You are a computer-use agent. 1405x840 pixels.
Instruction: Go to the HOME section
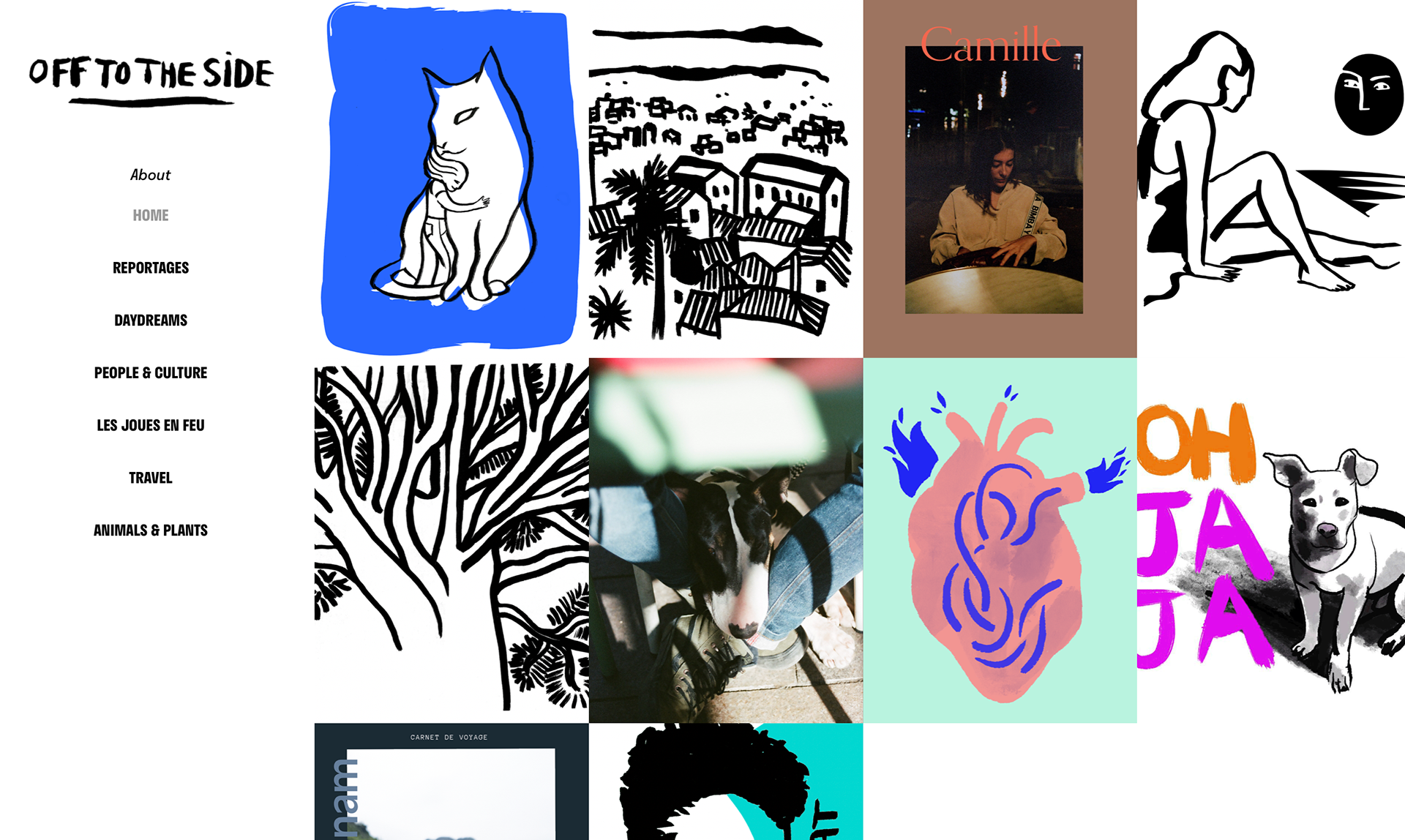150,215
